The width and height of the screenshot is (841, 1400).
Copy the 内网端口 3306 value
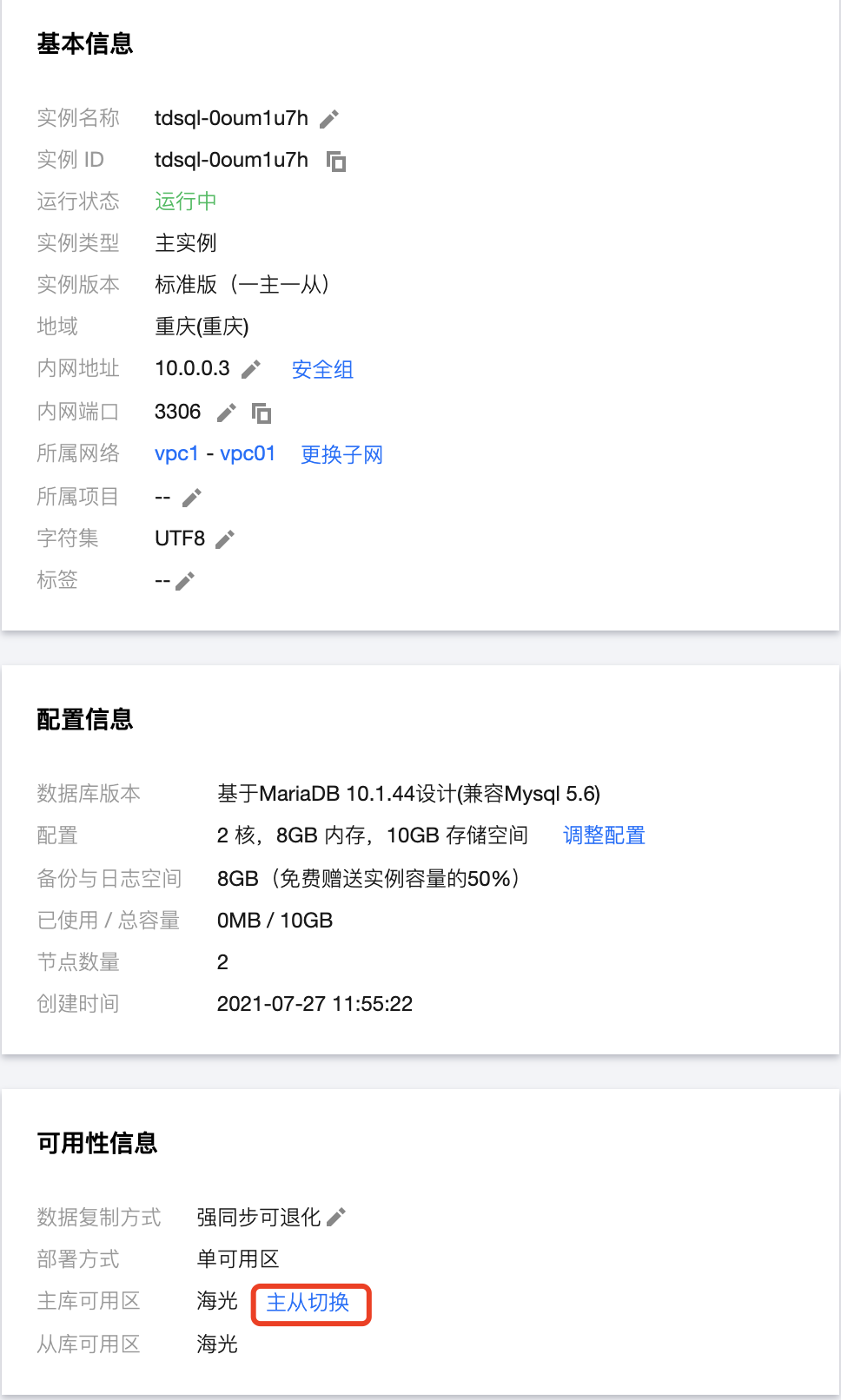(x=262, y=413)
